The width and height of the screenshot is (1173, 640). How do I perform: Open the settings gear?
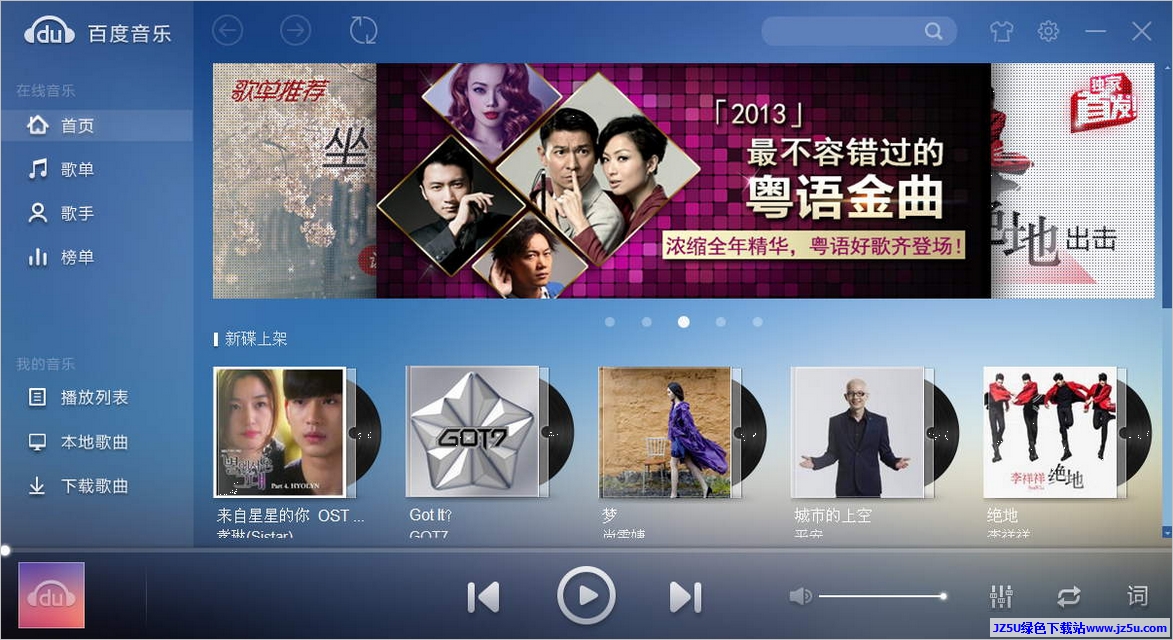tap(1048, 31)
